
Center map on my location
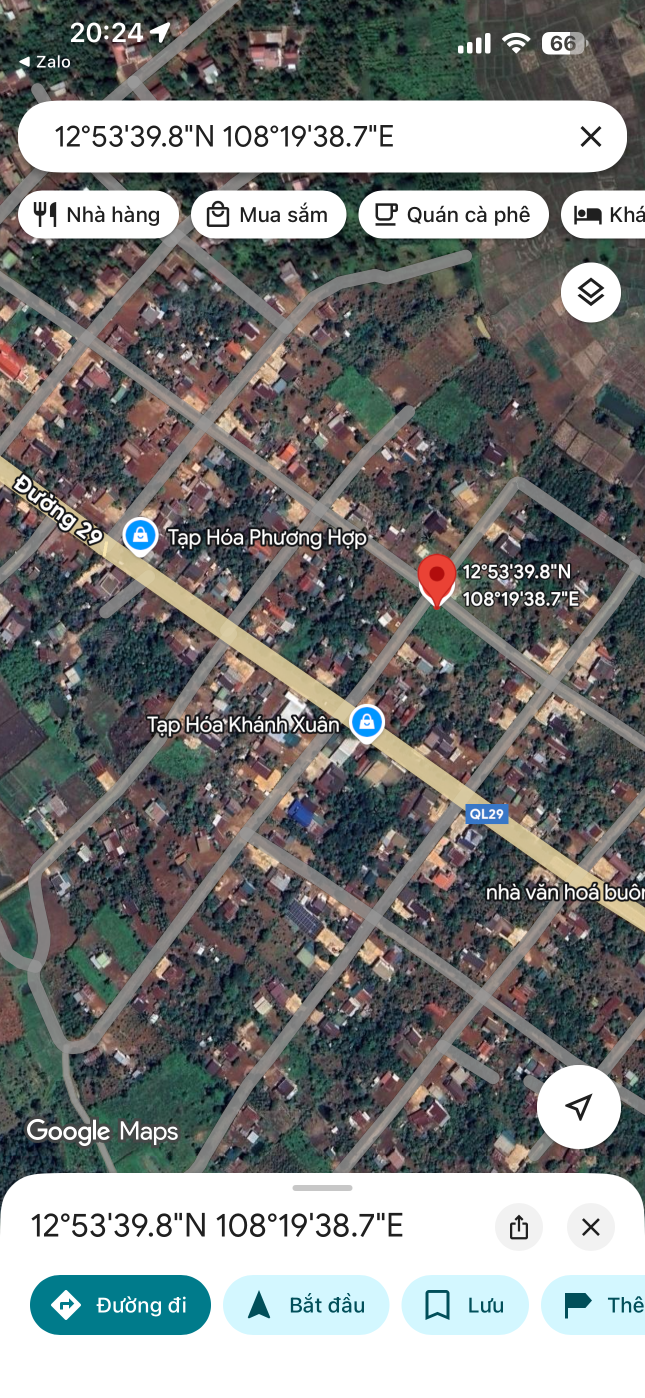[x=579, y=1107]
